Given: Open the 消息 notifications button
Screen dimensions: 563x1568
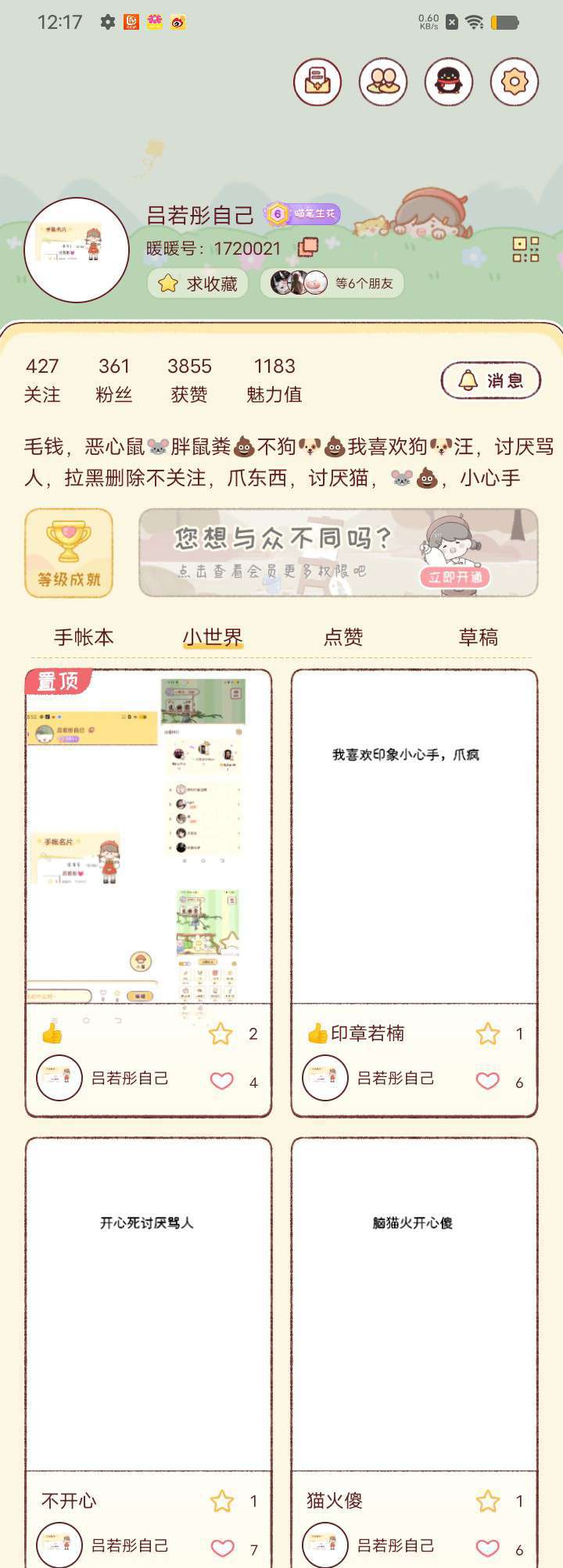Looking at the screenshot, I should tap(491, 381).
